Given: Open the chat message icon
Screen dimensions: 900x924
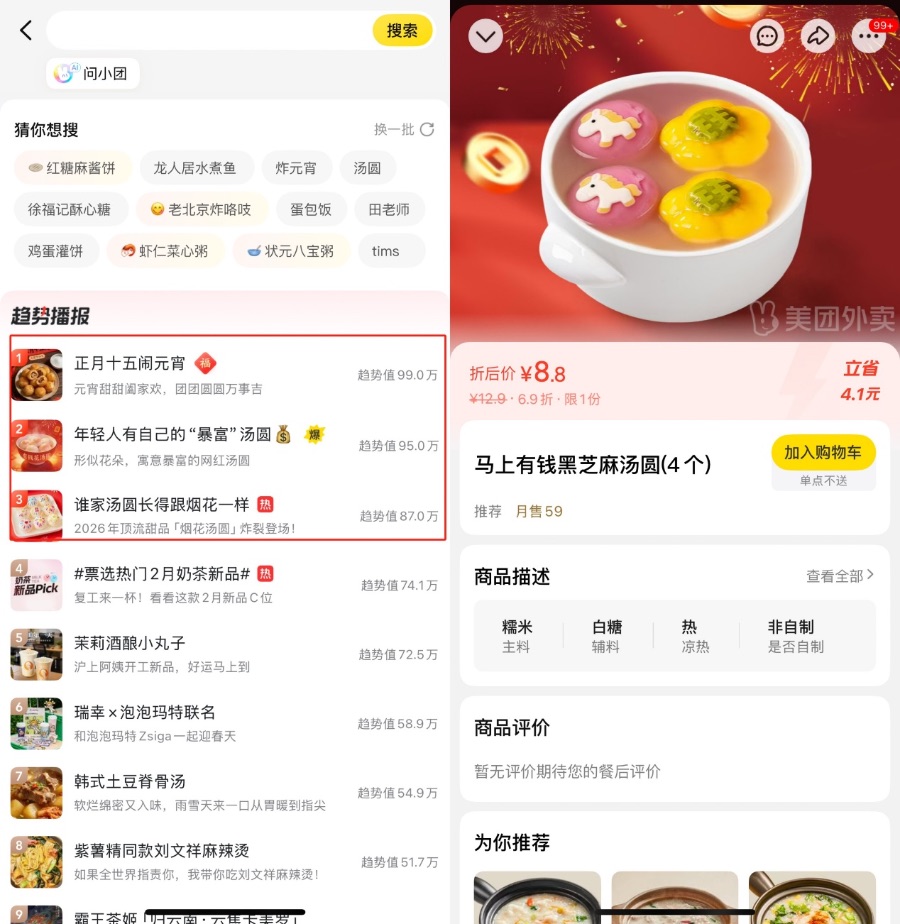Looking at the screenshot, I should (768, 36).
